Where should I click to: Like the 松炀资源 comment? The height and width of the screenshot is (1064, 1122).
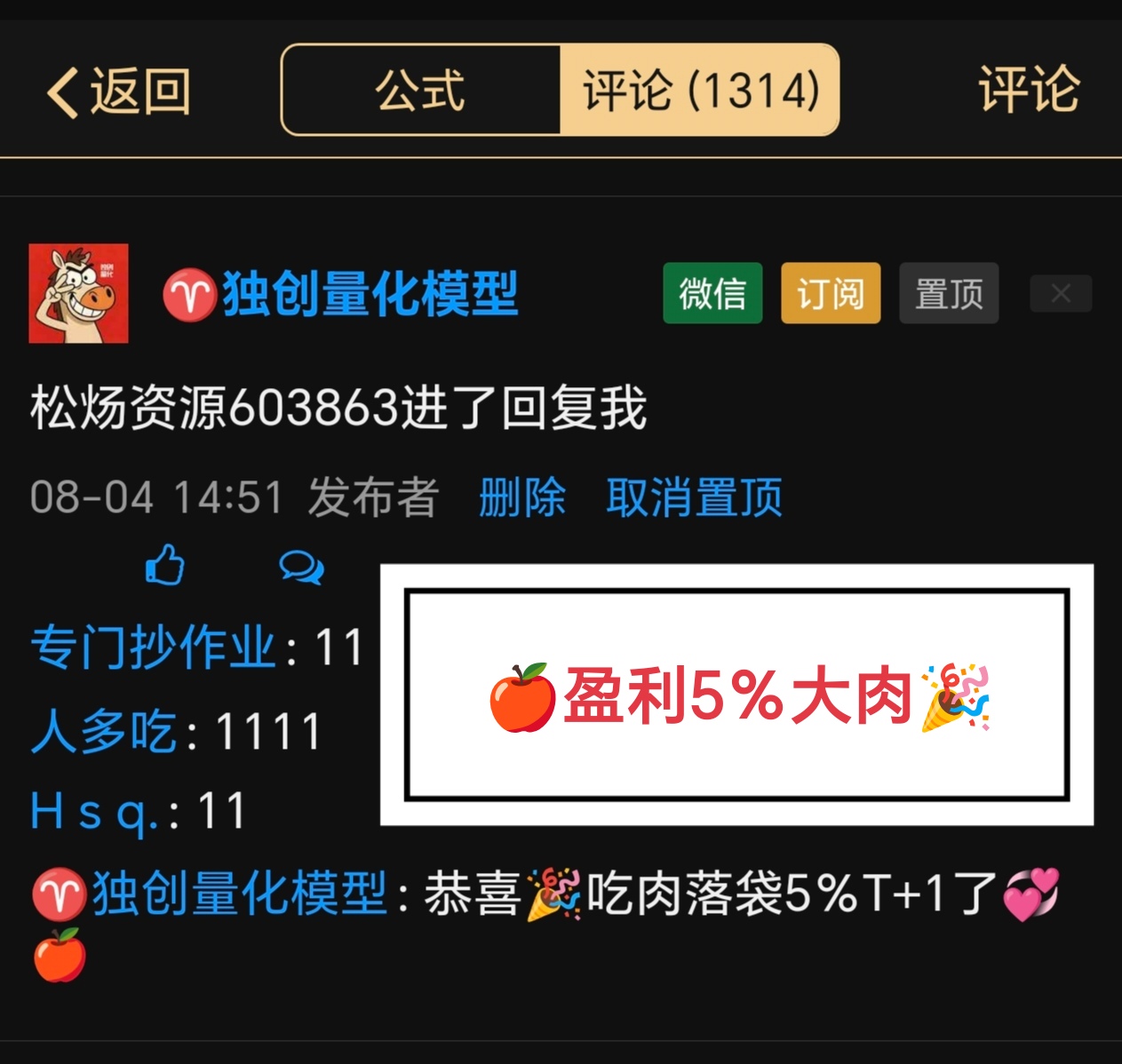pos(165,566)
